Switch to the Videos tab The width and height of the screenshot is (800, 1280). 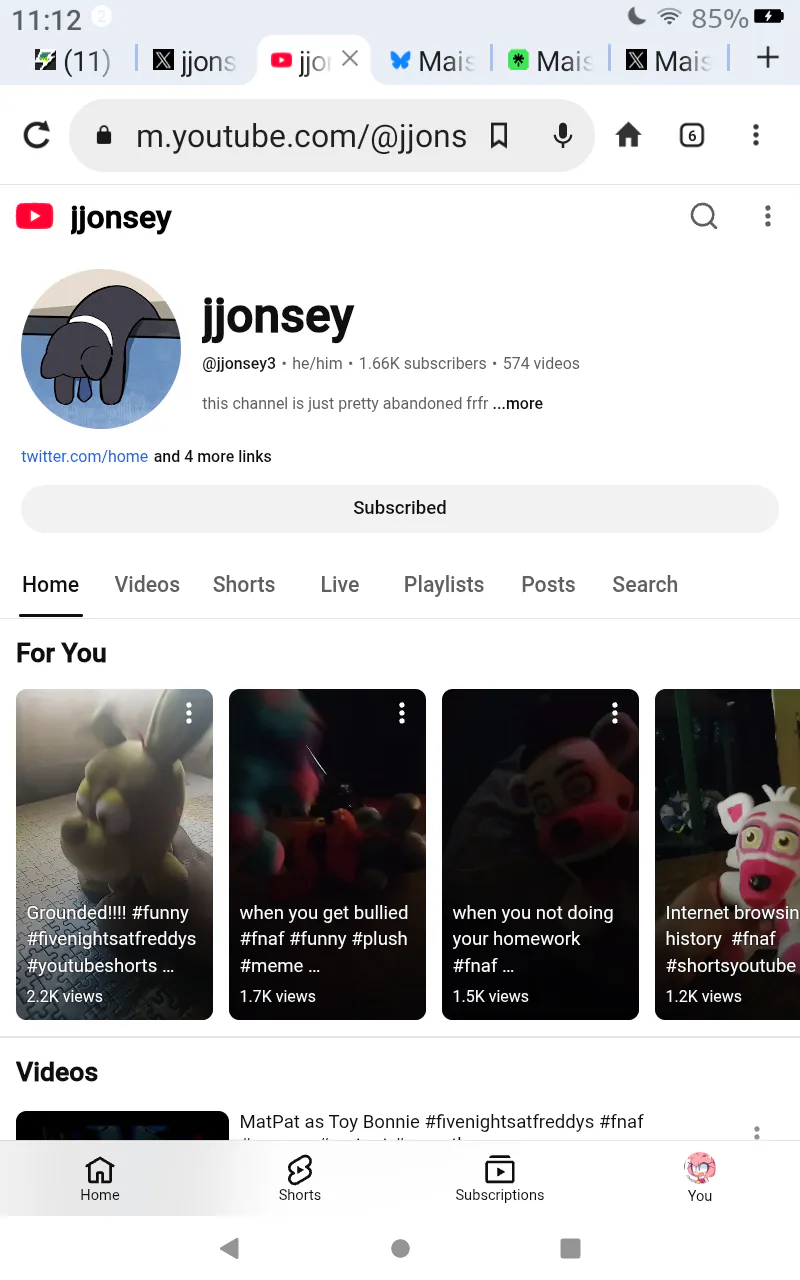[147, 585]
